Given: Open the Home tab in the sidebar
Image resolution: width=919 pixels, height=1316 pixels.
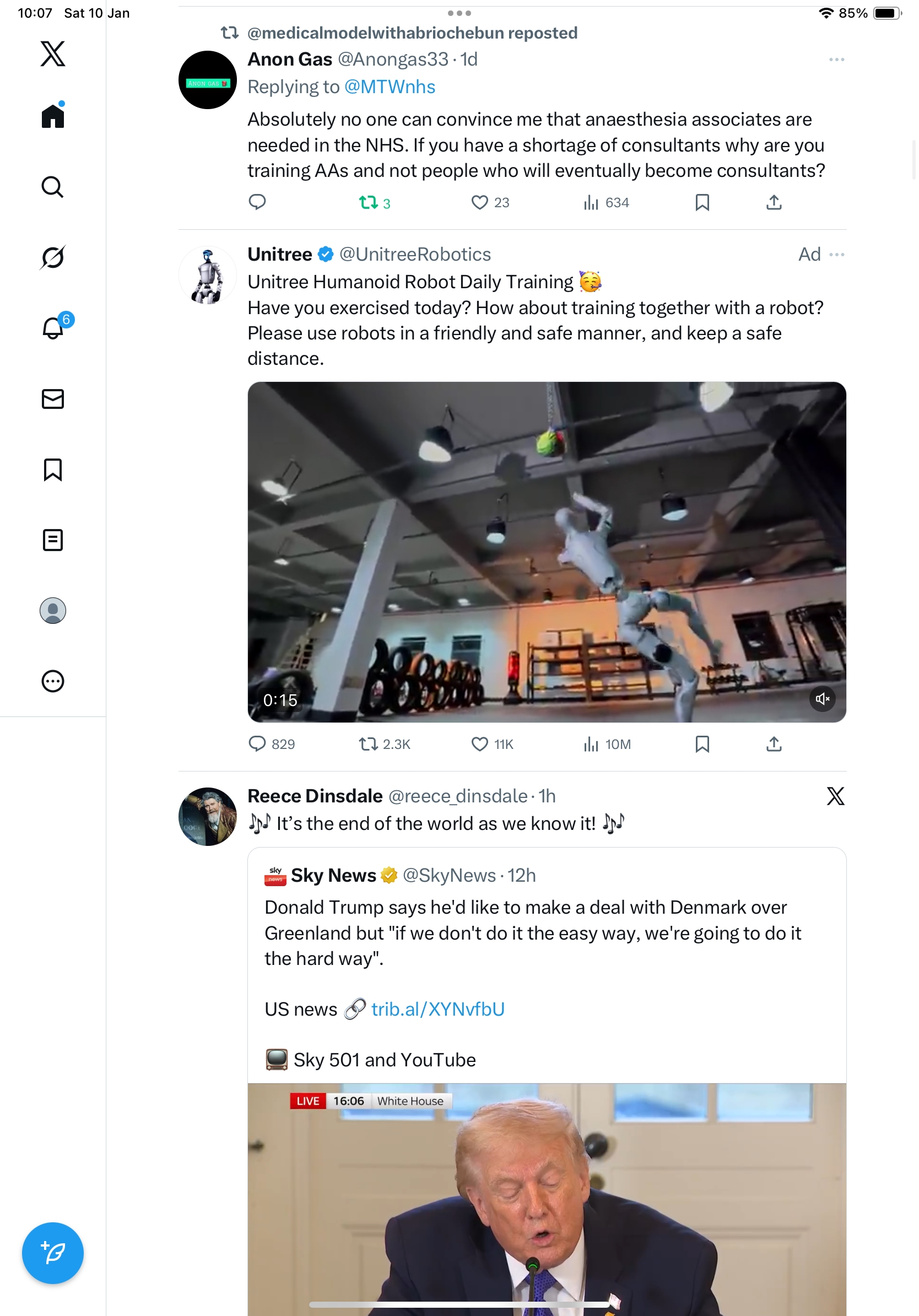Looking at the screenshot, I should pos(53,116).
